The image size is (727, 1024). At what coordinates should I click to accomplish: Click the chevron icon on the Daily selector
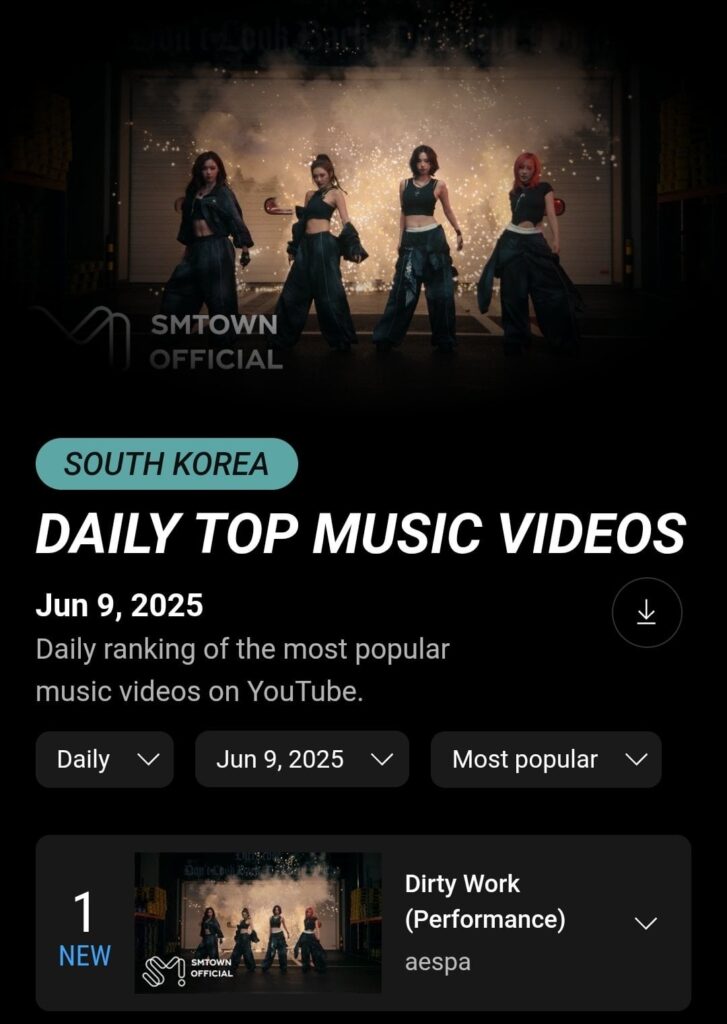pos(150,760)
